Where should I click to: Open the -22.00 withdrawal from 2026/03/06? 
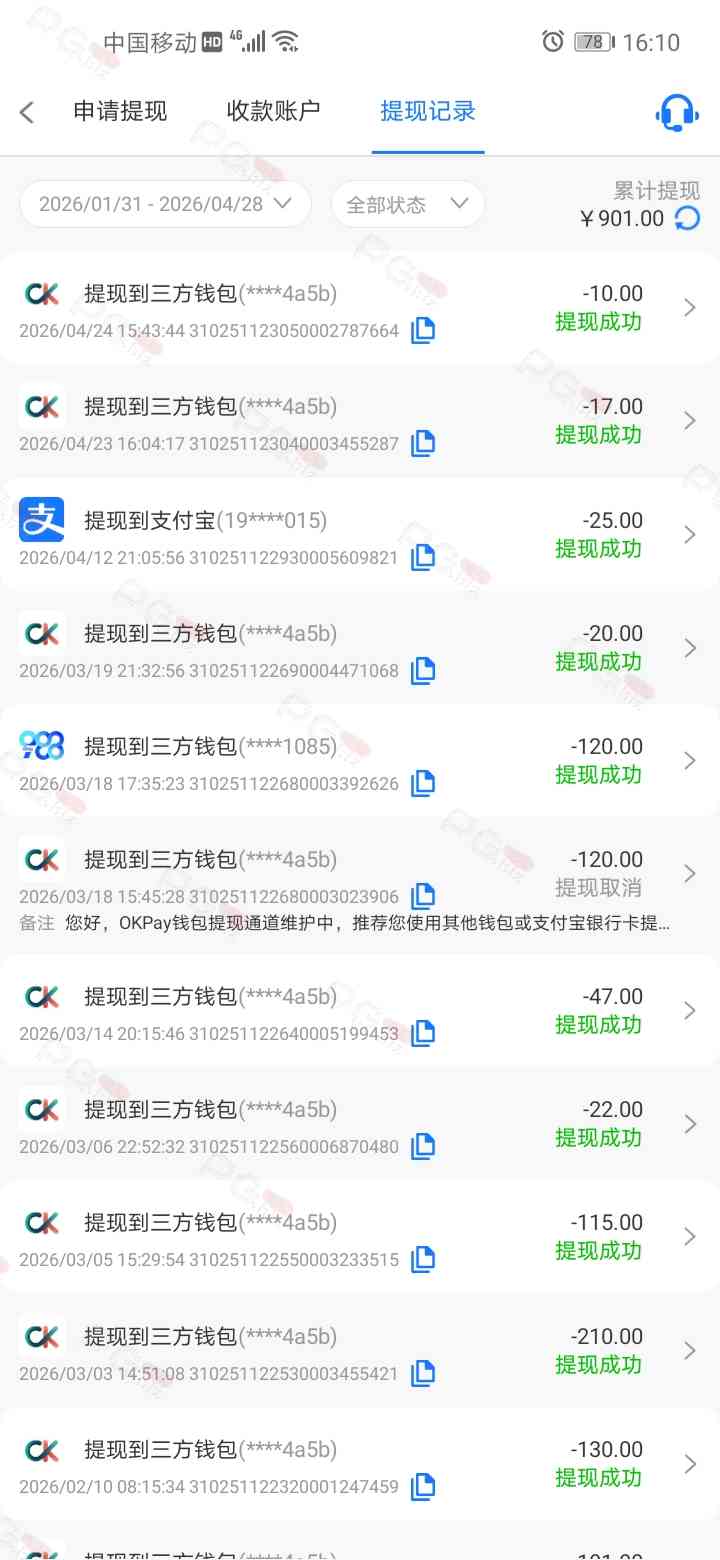(360, 1124)
